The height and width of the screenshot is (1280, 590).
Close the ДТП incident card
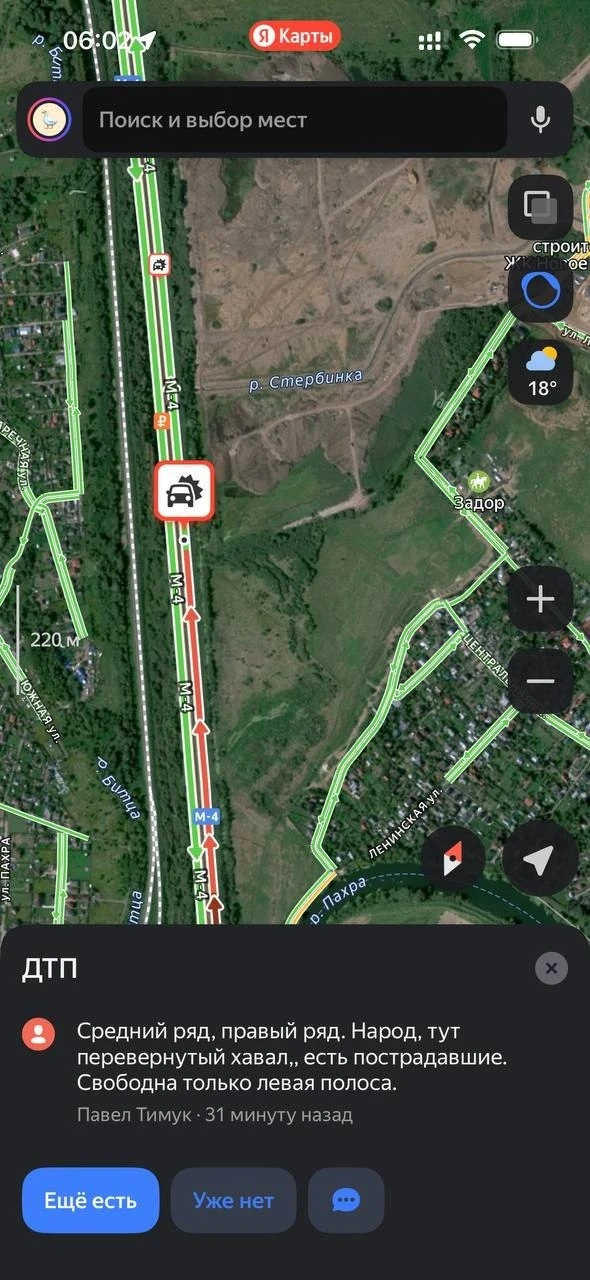point(551,967)
